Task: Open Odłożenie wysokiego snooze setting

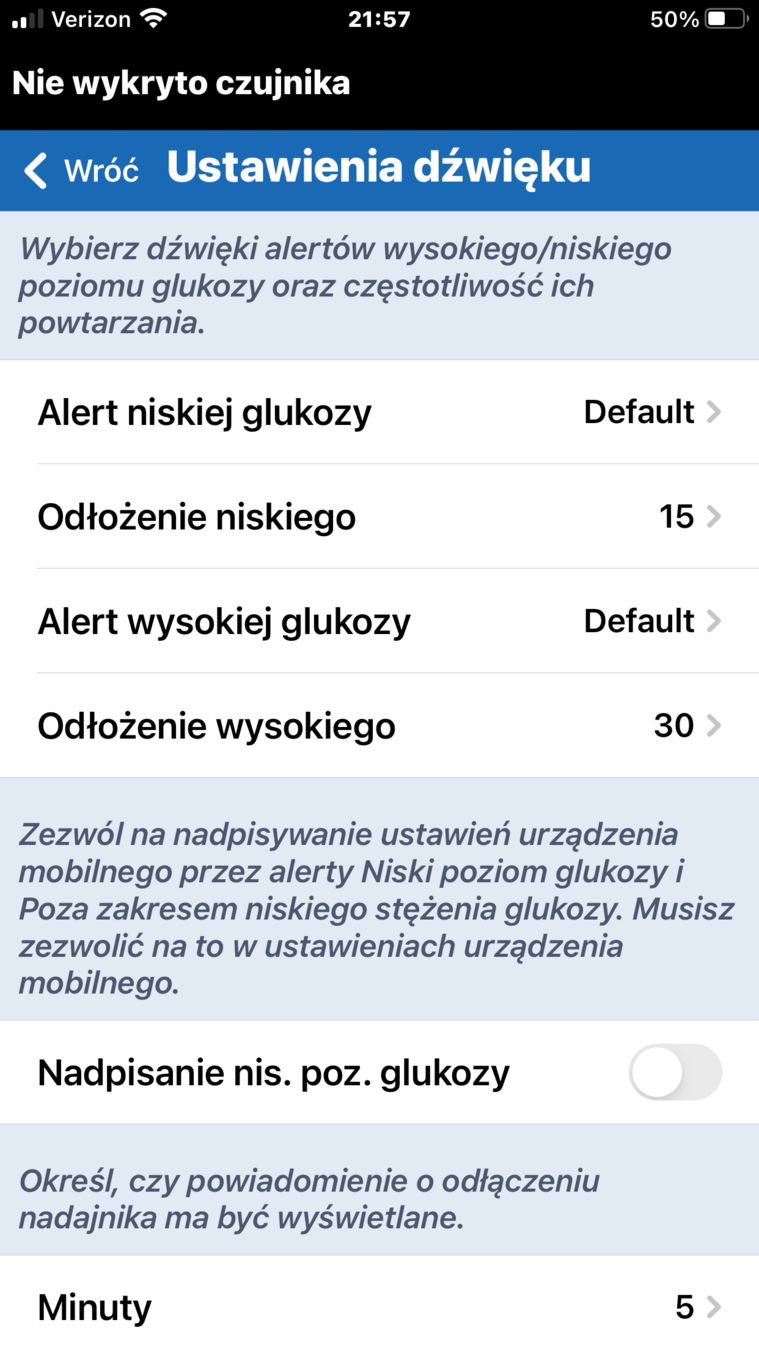Action: point(379,726)
